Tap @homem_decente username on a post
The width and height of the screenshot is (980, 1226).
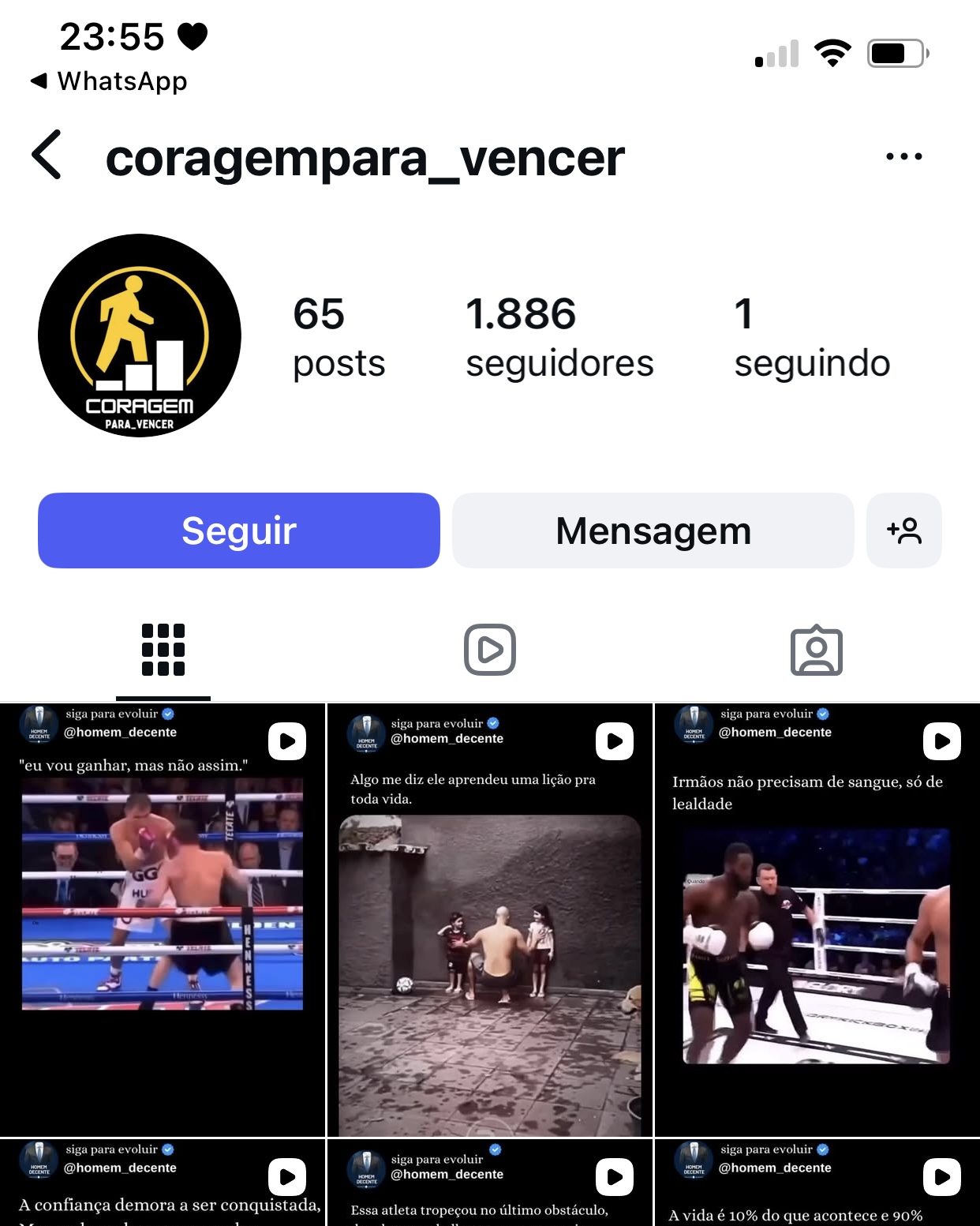point(121,733)
